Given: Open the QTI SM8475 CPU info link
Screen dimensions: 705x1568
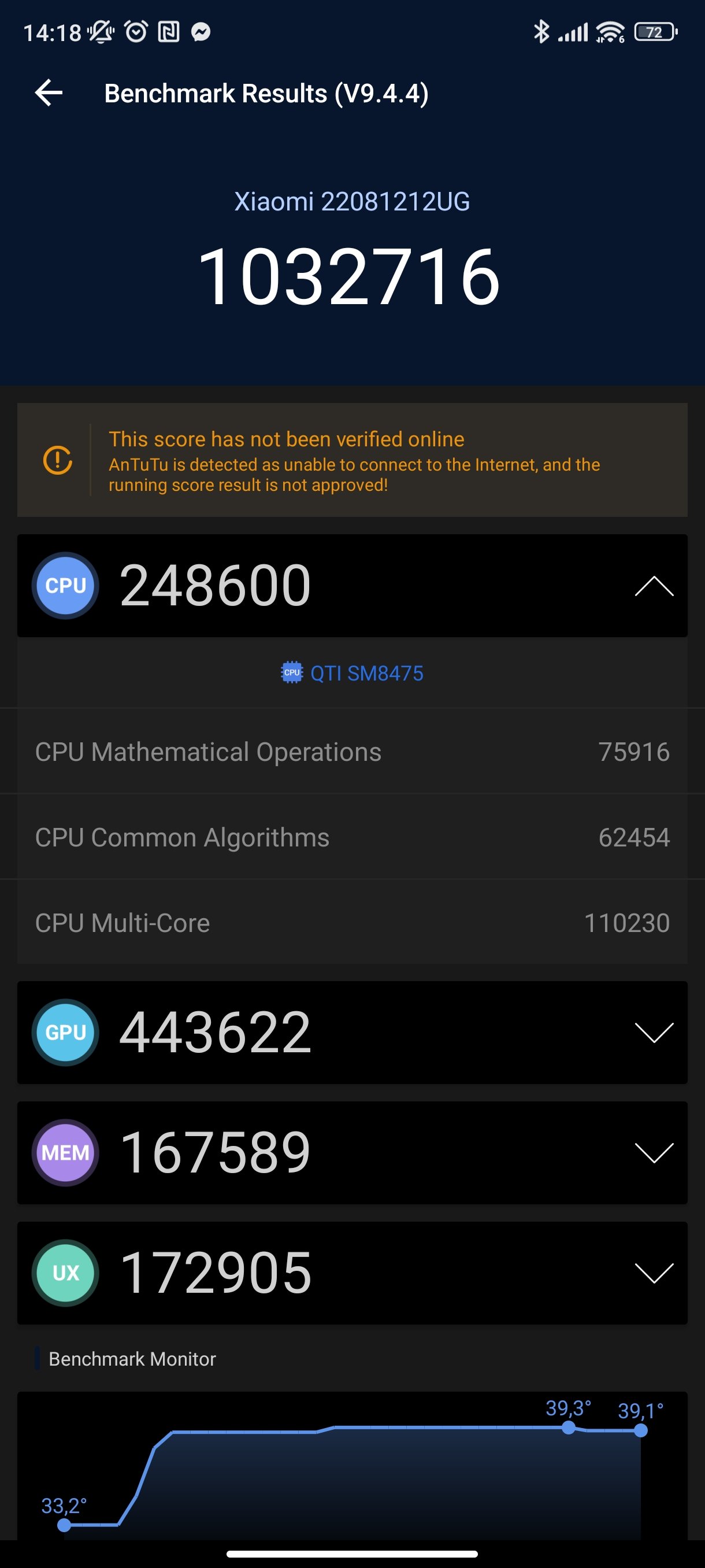Looking at the screenshot, I should click(352, 673).
